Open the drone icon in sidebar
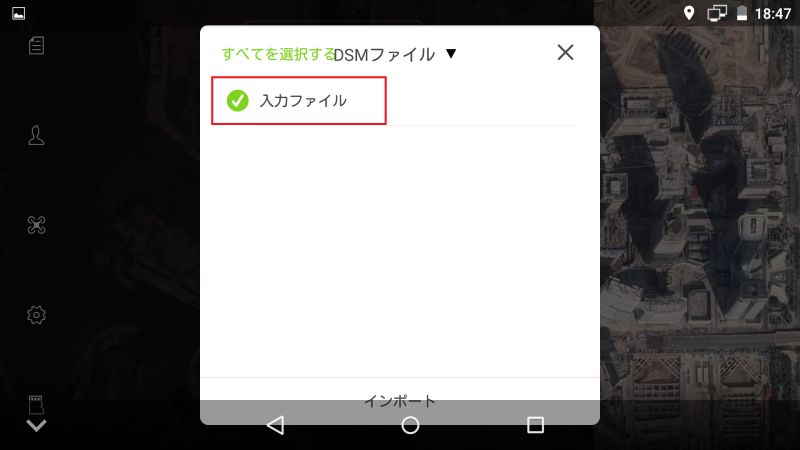Image resolution: width=800 pixels, height=450 pixels. tap(37, 225)
